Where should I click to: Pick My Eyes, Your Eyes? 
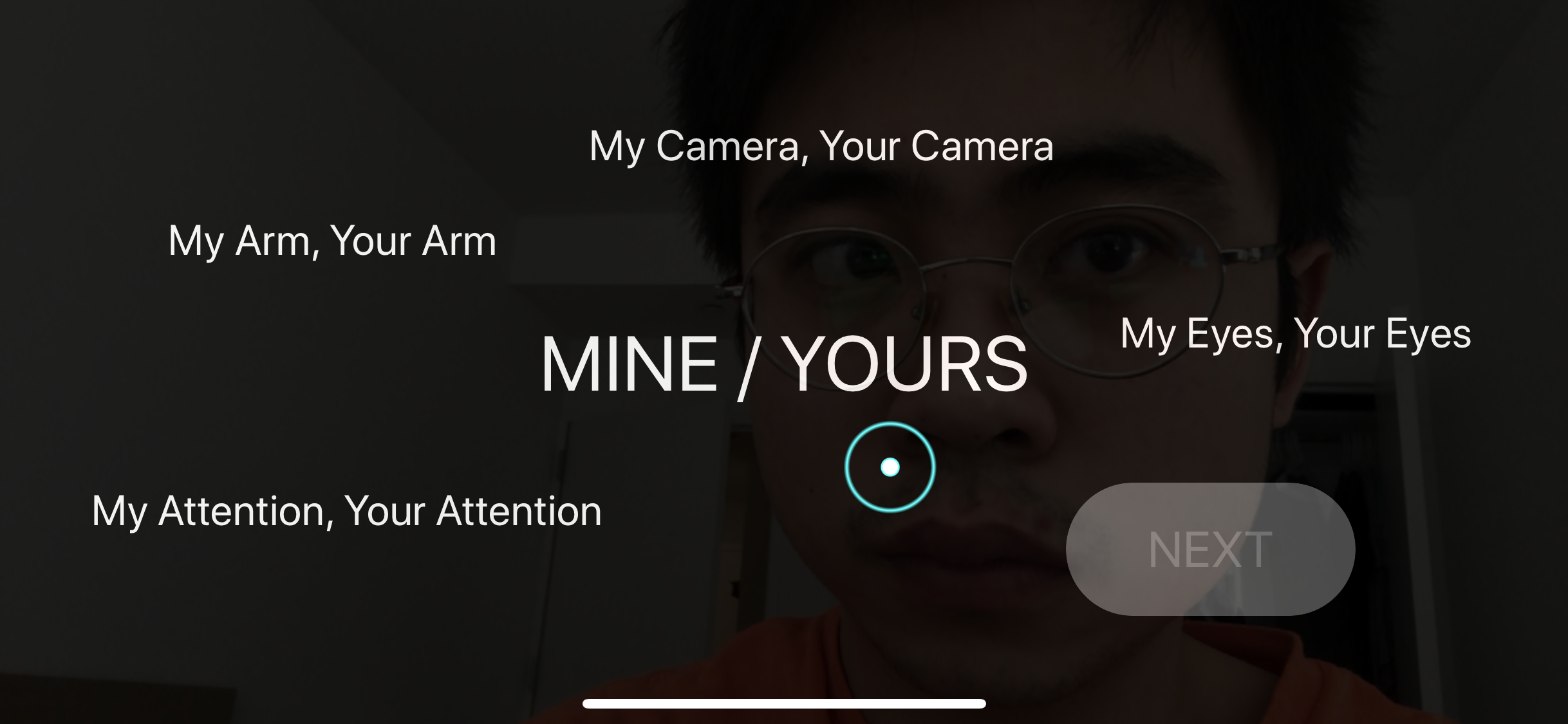(x=1296, y=334)
